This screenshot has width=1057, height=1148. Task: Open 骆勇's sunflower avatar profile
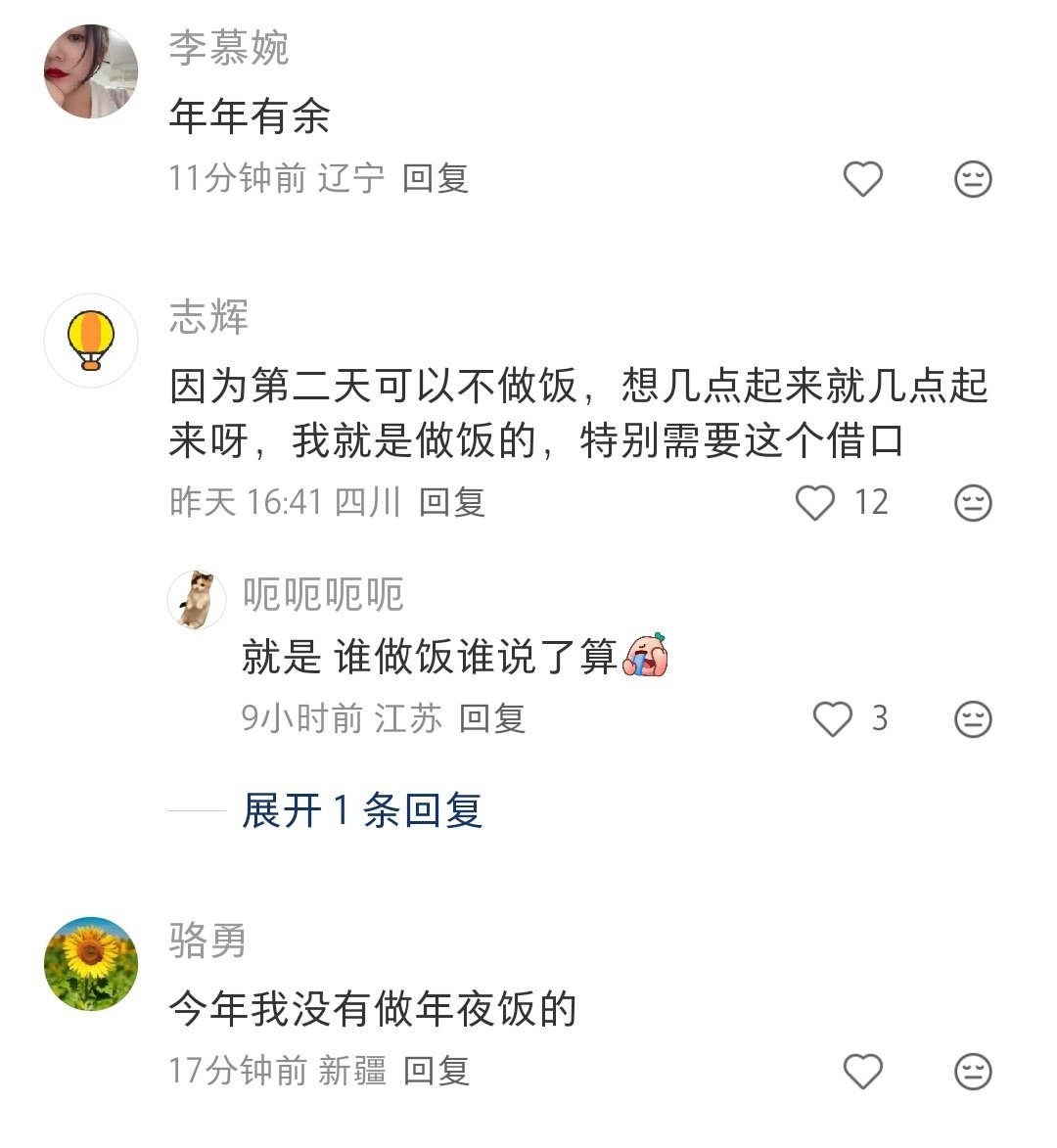91,963
